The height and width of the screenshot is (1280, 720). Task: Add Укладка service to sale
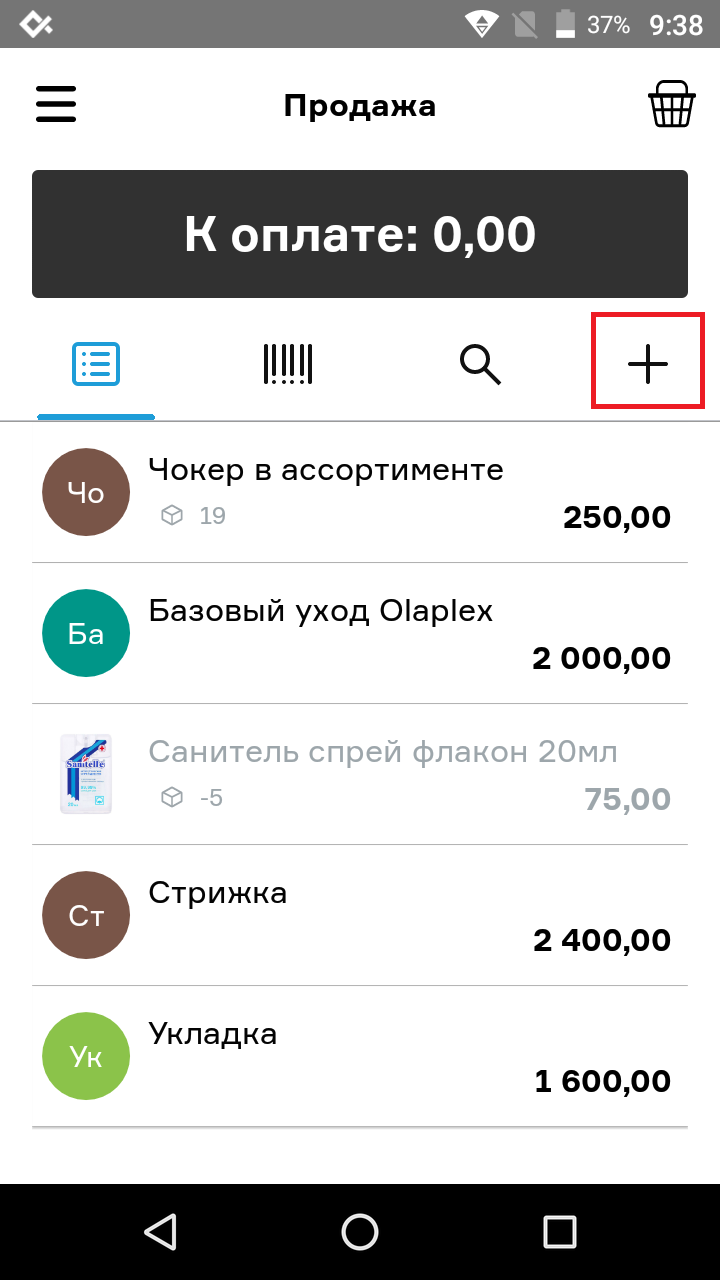[360, 1056]
